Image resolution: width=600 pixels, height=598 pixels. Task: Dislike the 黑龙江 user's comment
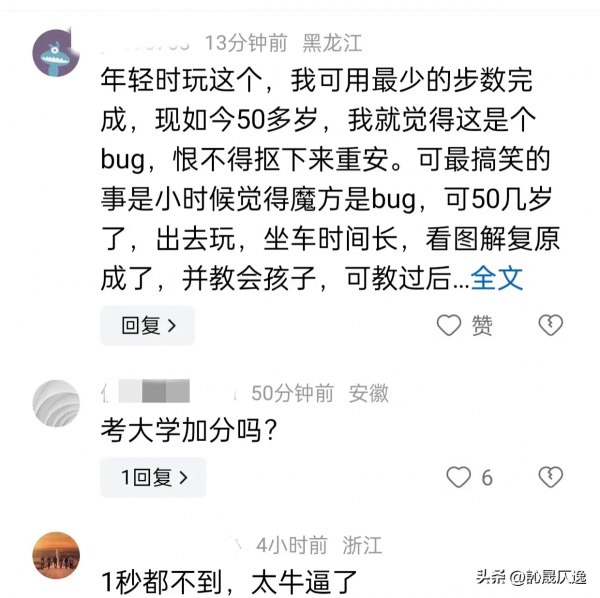[550, 325]
